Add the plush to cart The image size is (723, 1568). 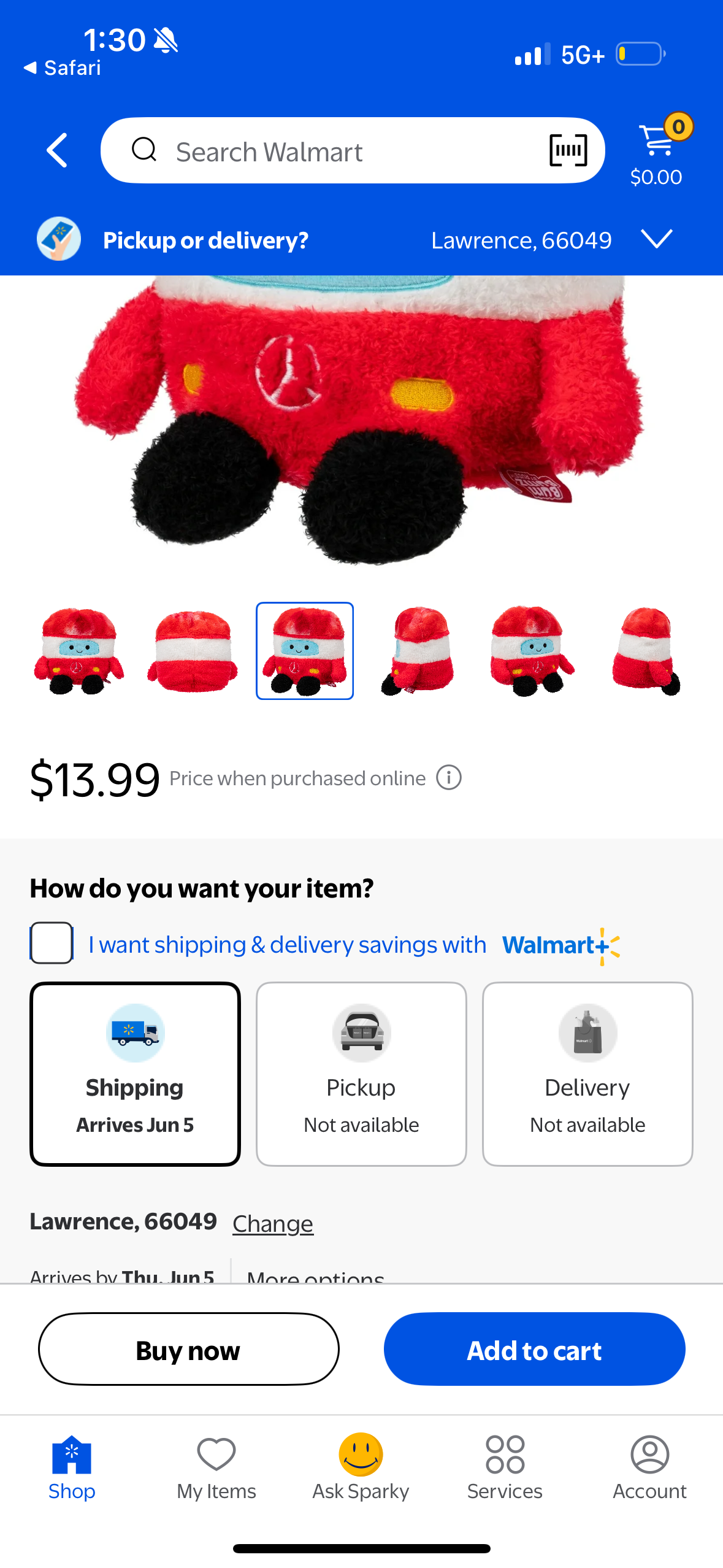click(534, 1349)
